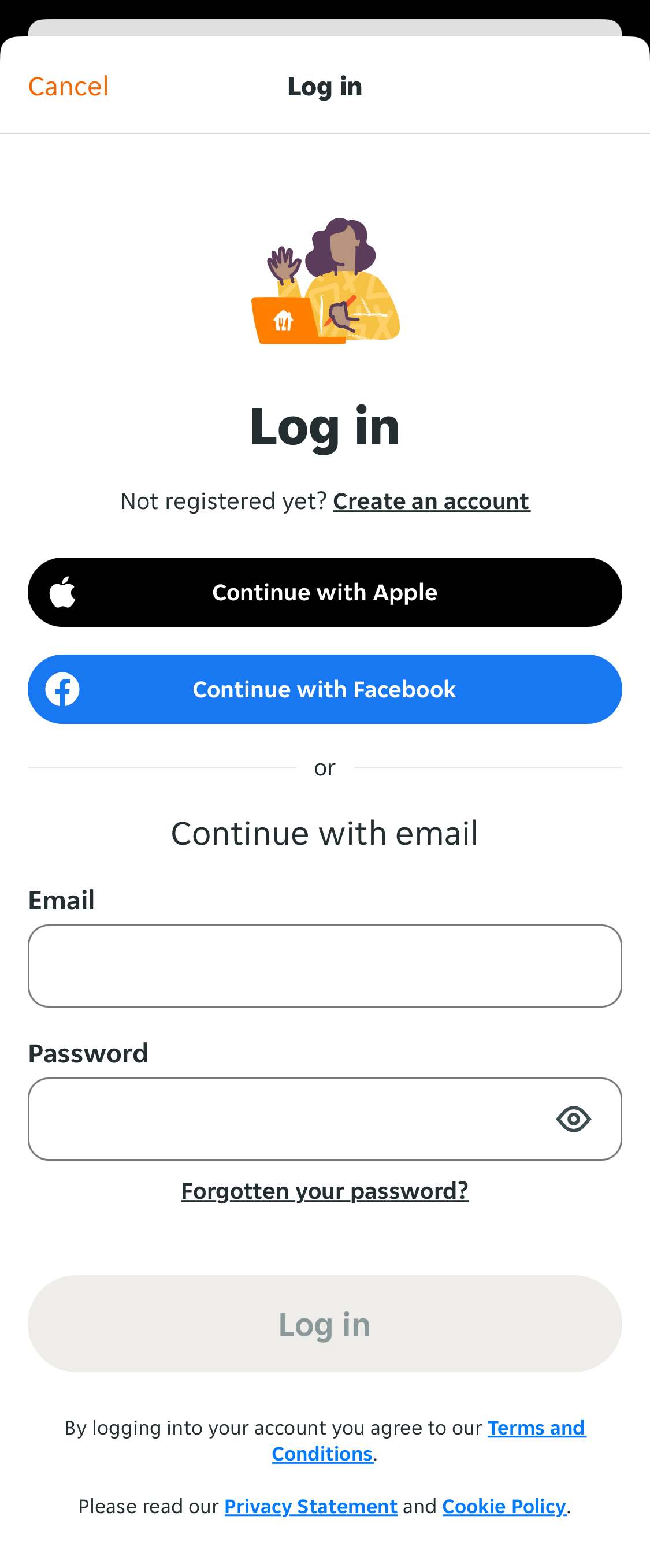Continue with Apple sign-in
The width and height of the screenshot is (650, 1568).
pos(325,592)
